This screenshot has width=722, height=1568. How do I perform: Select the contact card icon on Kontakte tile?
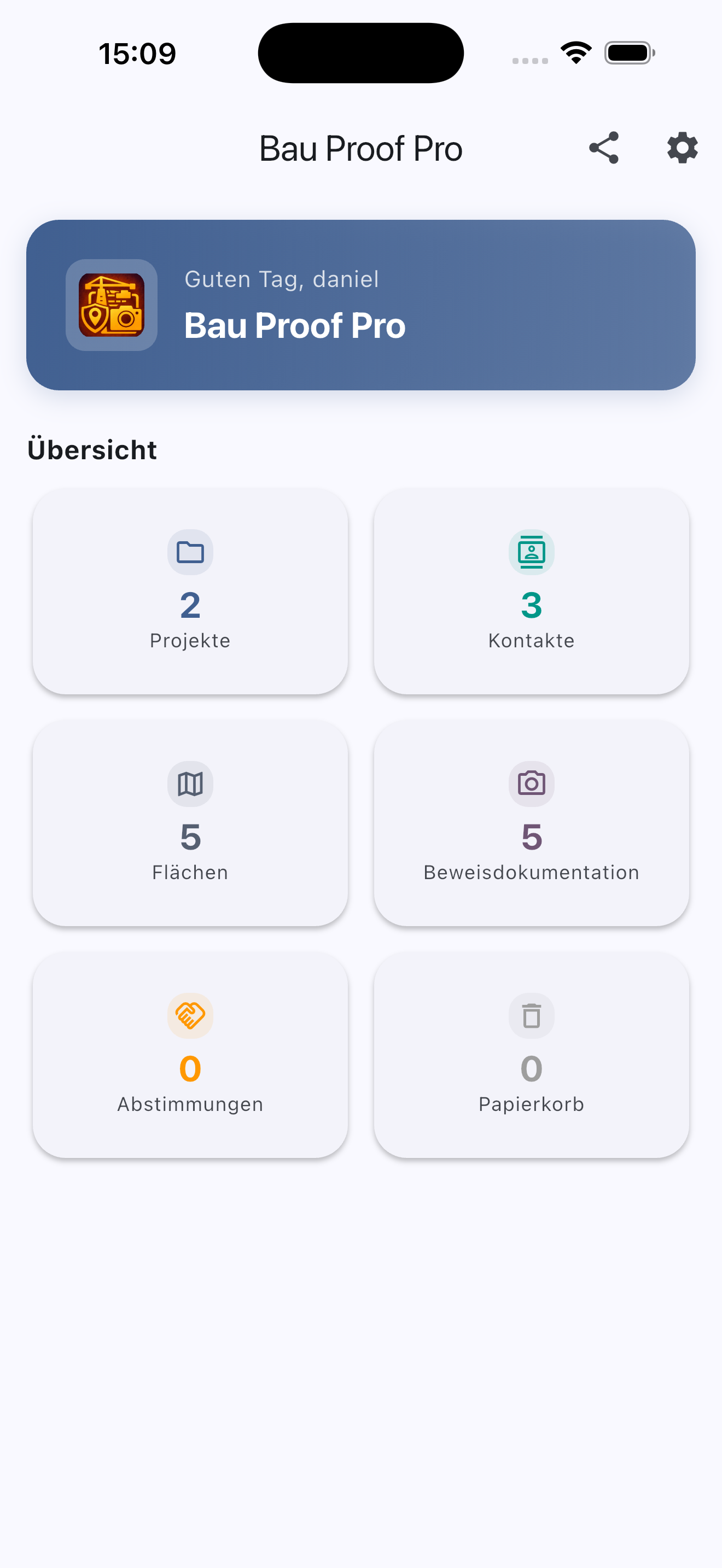pos(531,552)
